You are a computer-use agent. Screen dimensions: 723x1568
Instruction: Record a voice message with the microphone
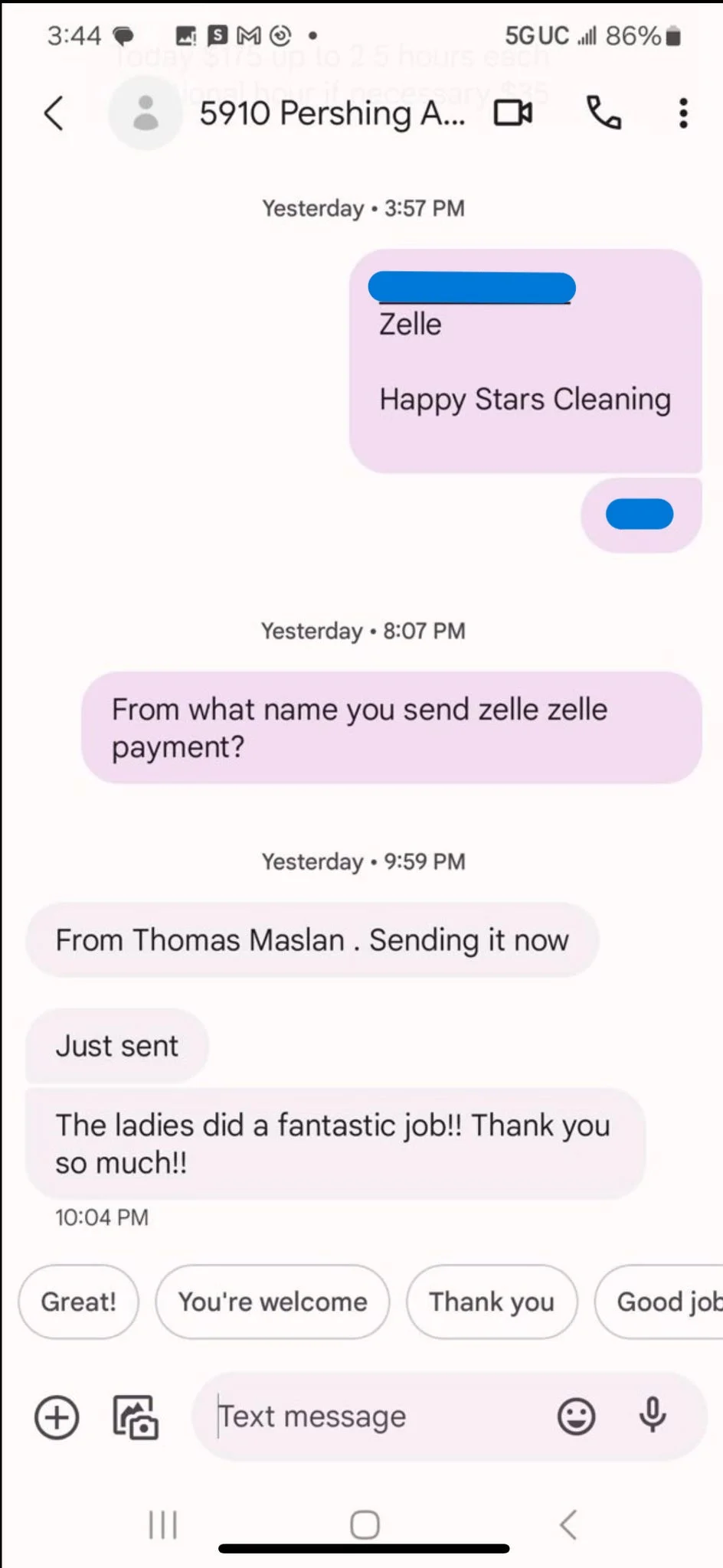point(653,1416)
